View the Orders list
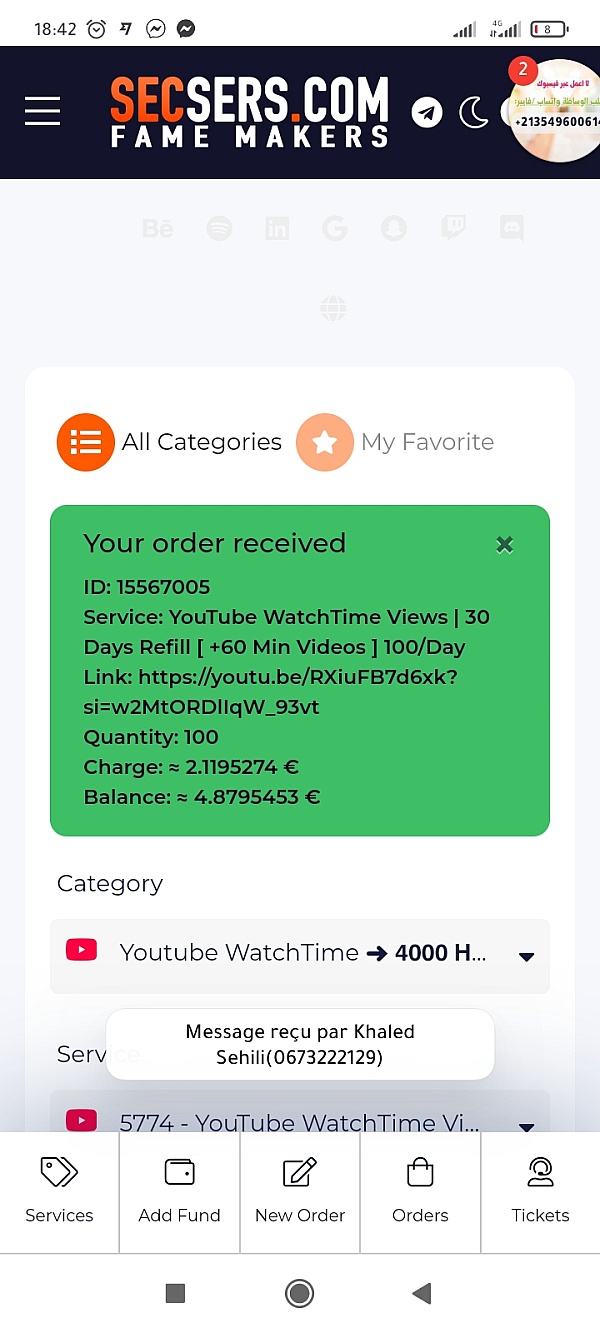 click(420, 1192)
